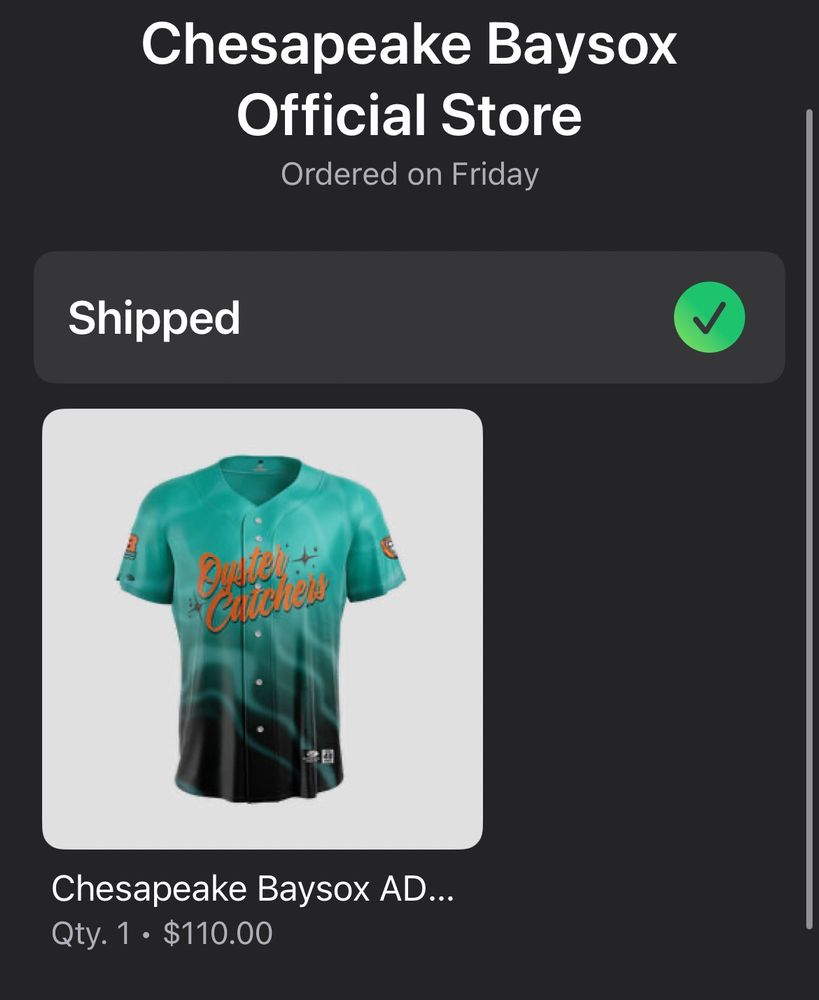The width and height of the screenshot is (819, 1000).
Task: Select the Shipped status label
Action: click(x=154, y=317)
